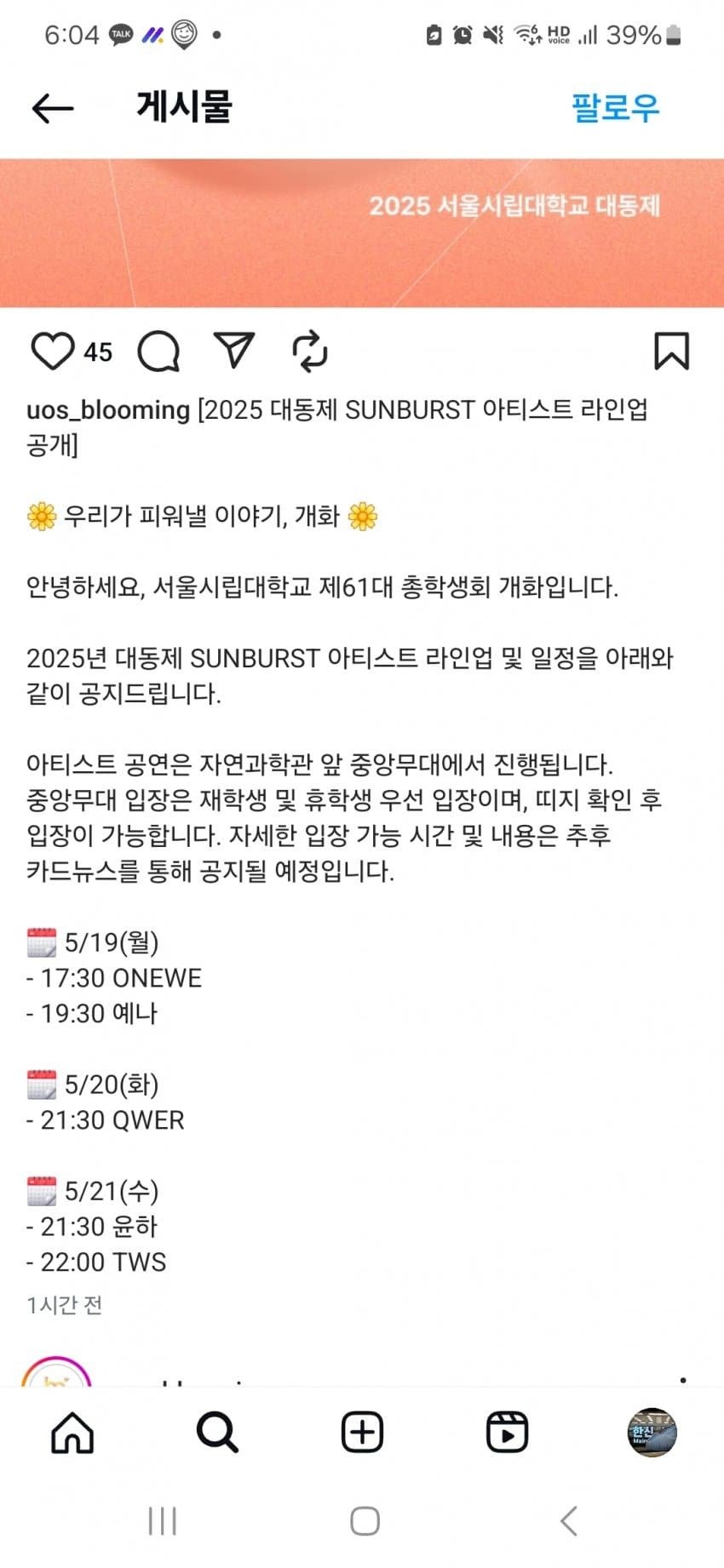Follow this account with 팔로우
This screenshot has height=1568, width=724.
(x=615, y=108)
